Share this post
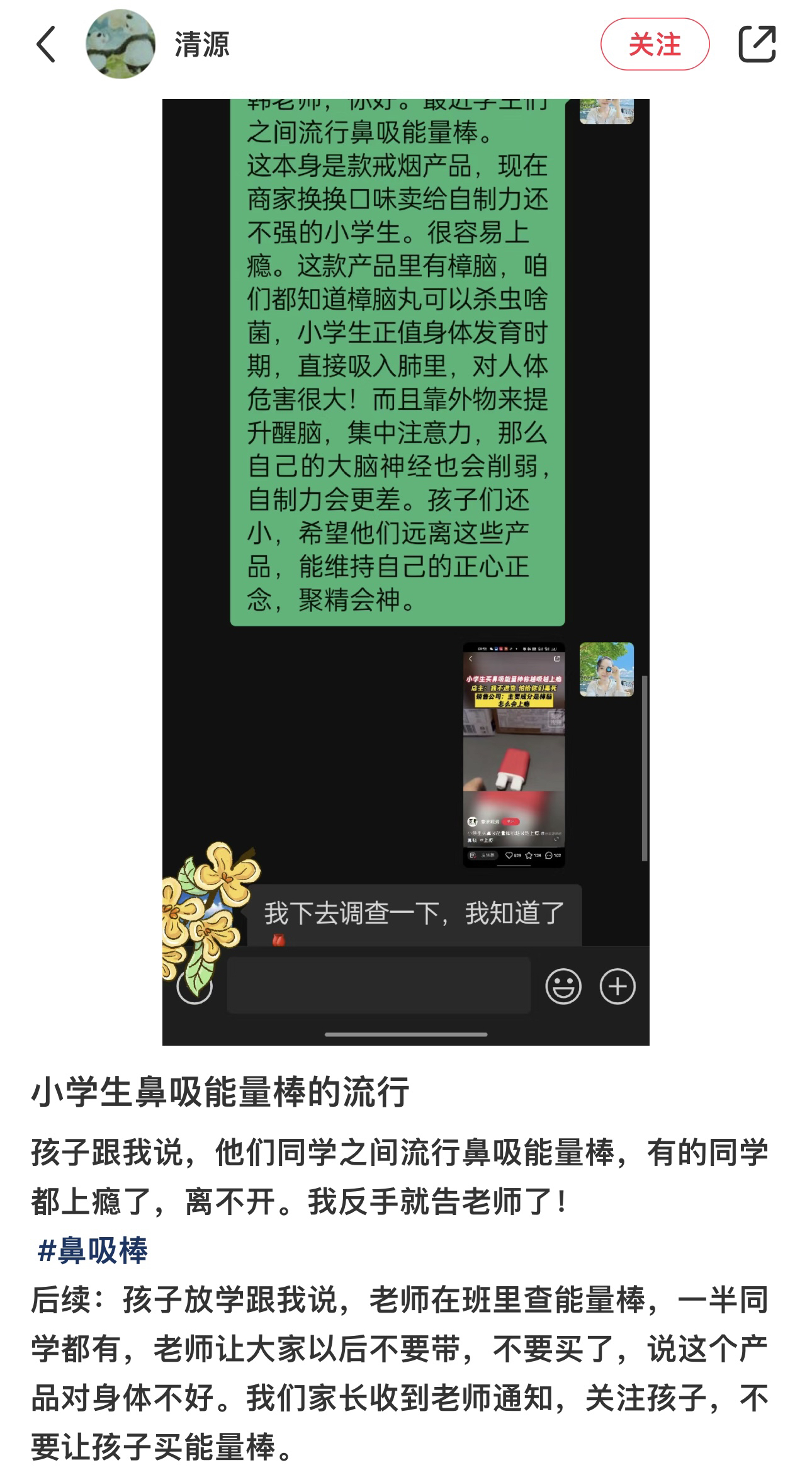 point(757,44)
